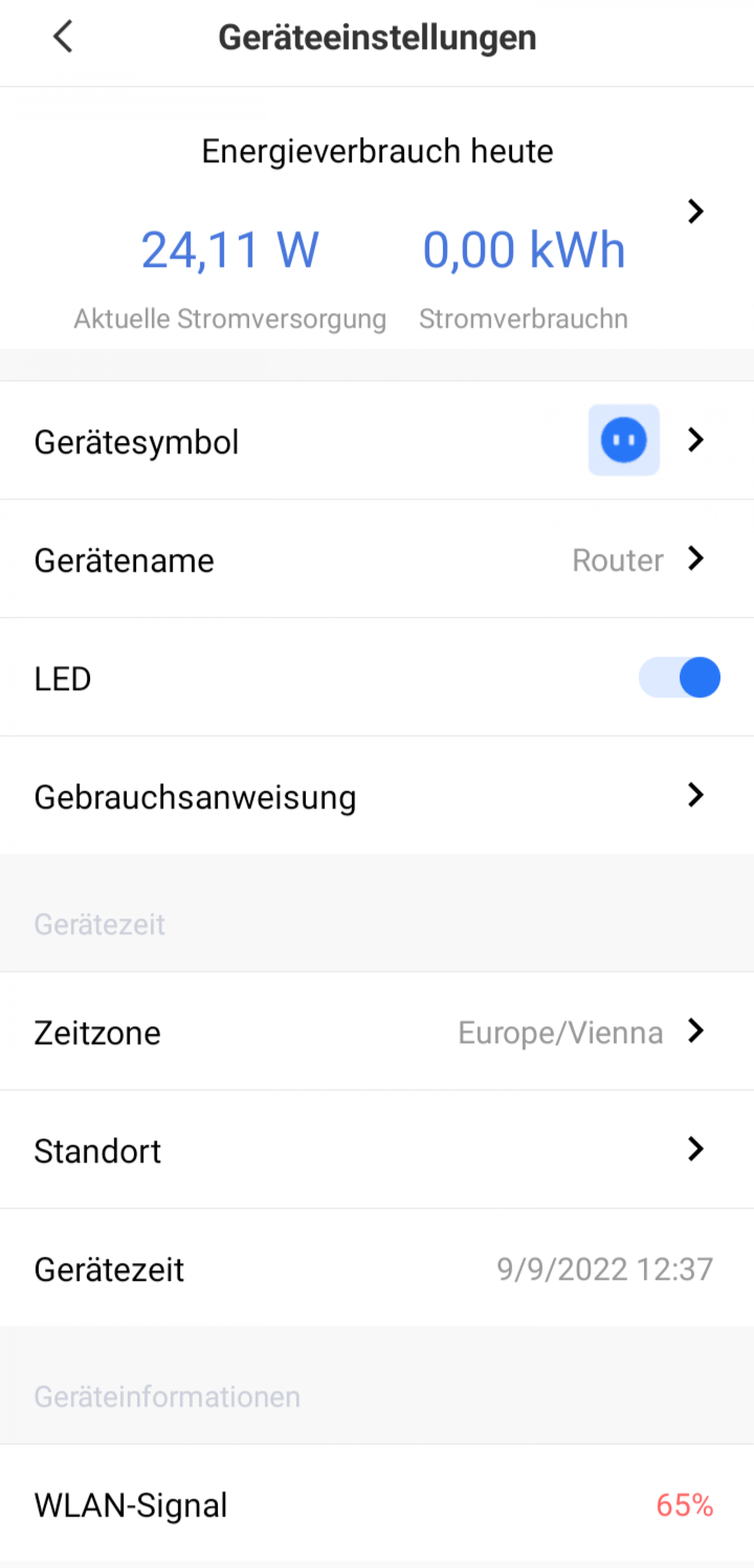This screenshot has width=754, height=1568.
Task: Edit the Gerätename Router
Action: 377,559
